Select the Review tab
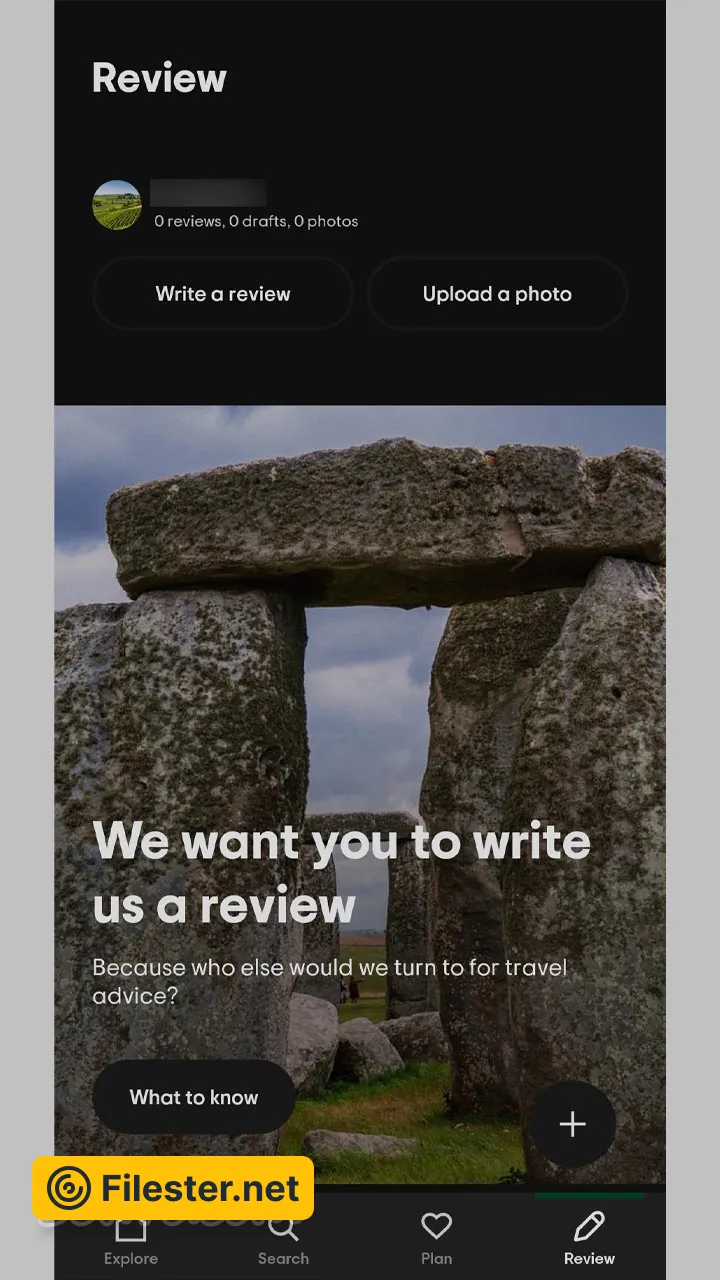This screenshot has height=1280, width=720. tap(589, 1240)
